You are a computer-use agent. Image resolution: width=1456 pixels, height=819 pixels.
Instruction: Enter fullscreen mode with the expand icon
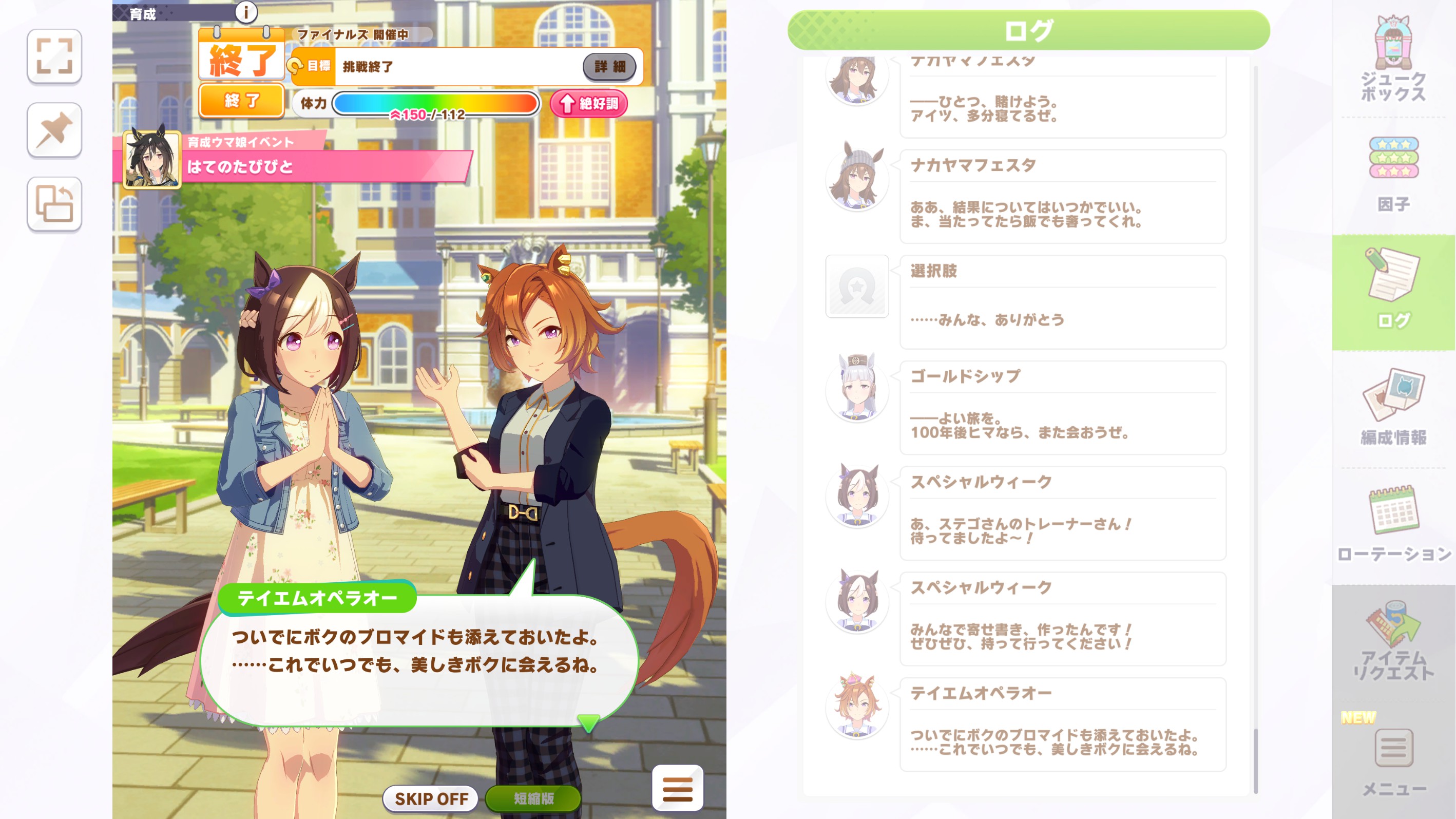(54, 56)
